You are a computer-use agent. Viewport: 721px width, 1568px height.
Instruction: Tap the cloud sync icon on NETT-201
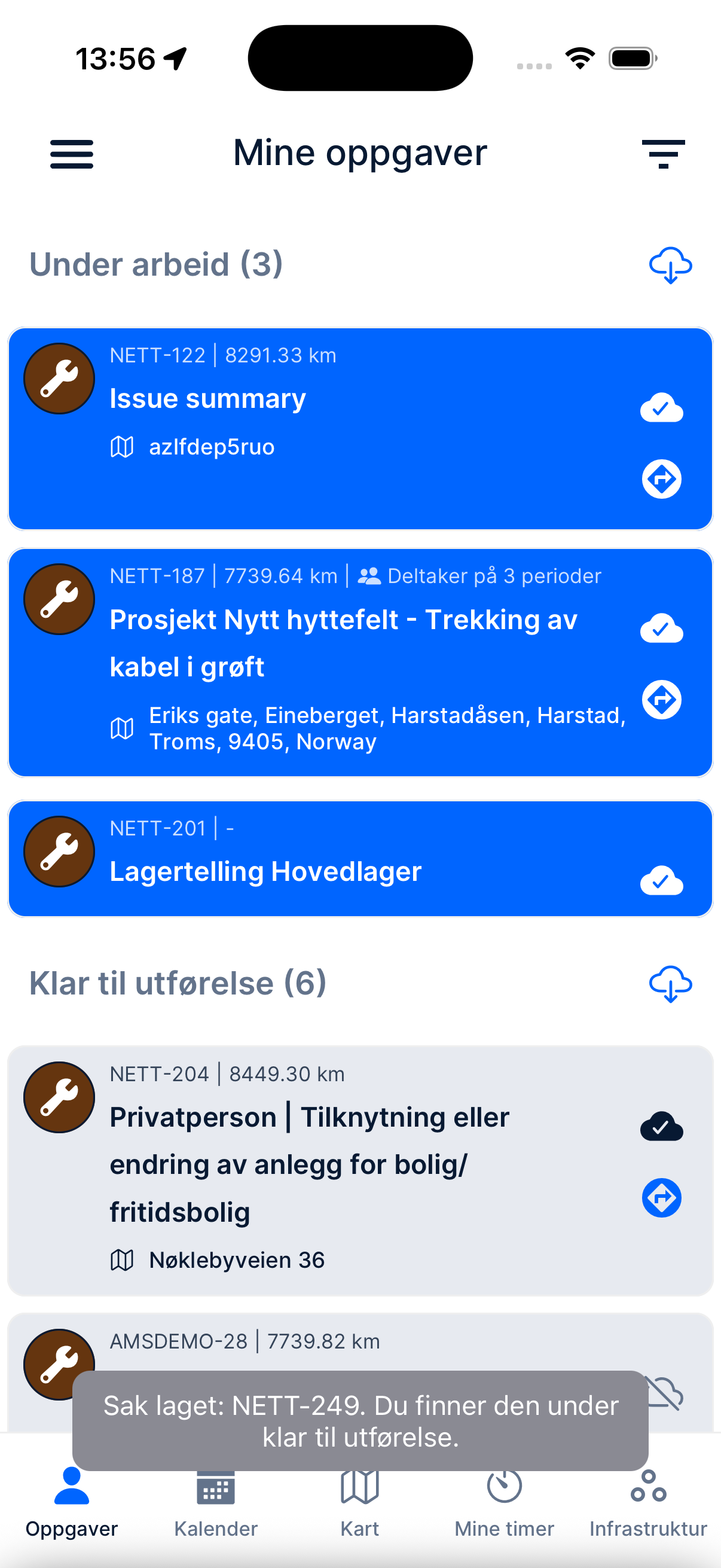[x=661, y=881]
